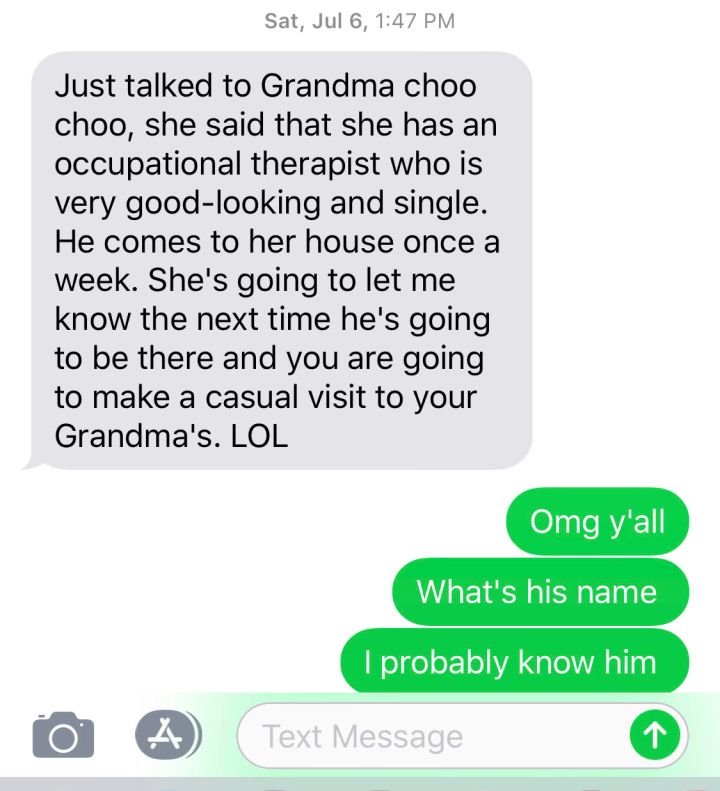720x791 pixels.
Task: Open the App Store apps drawer
Action: (165, 736)
